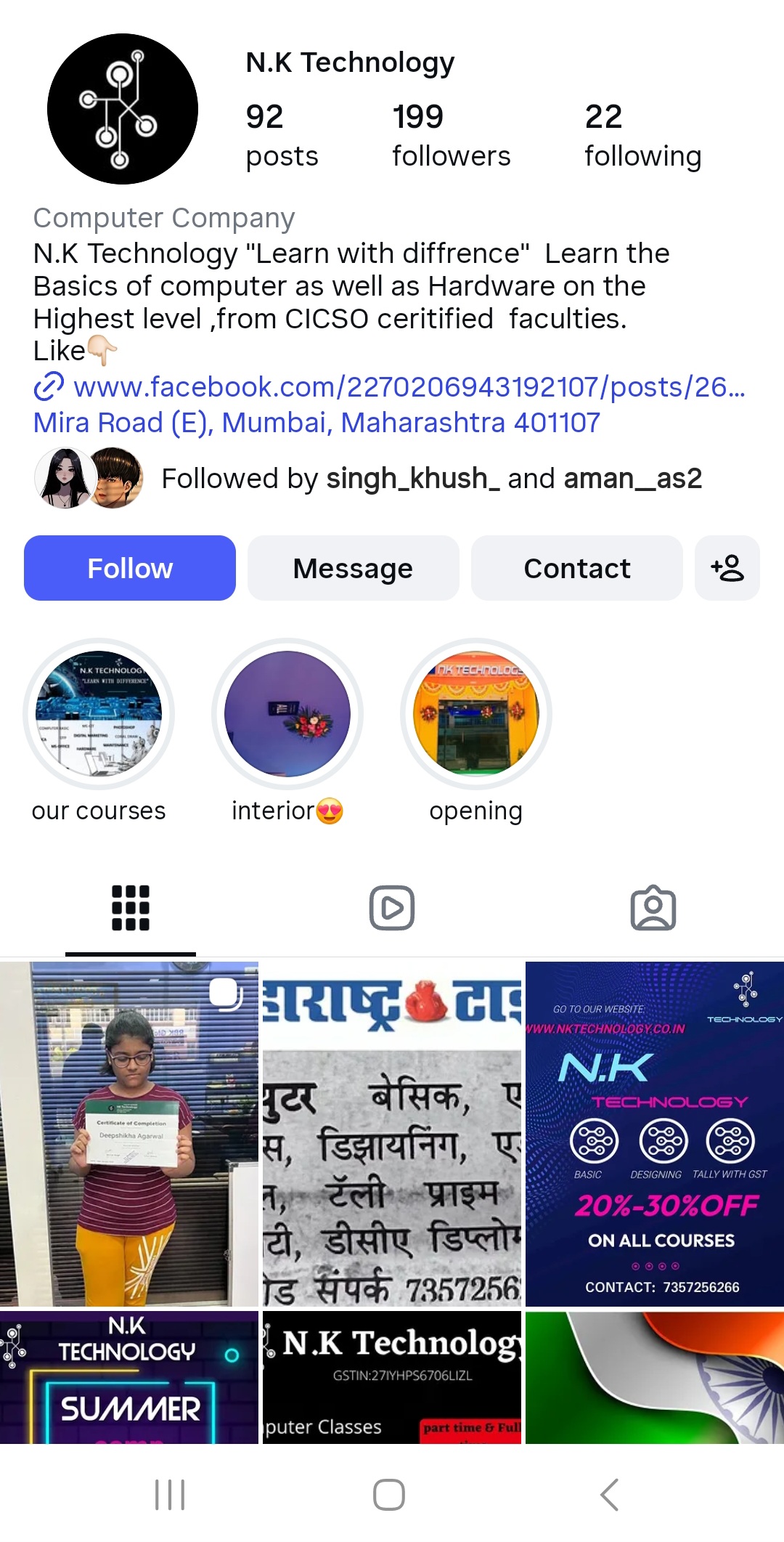Open the Indian flag post

coord(655,1377)
